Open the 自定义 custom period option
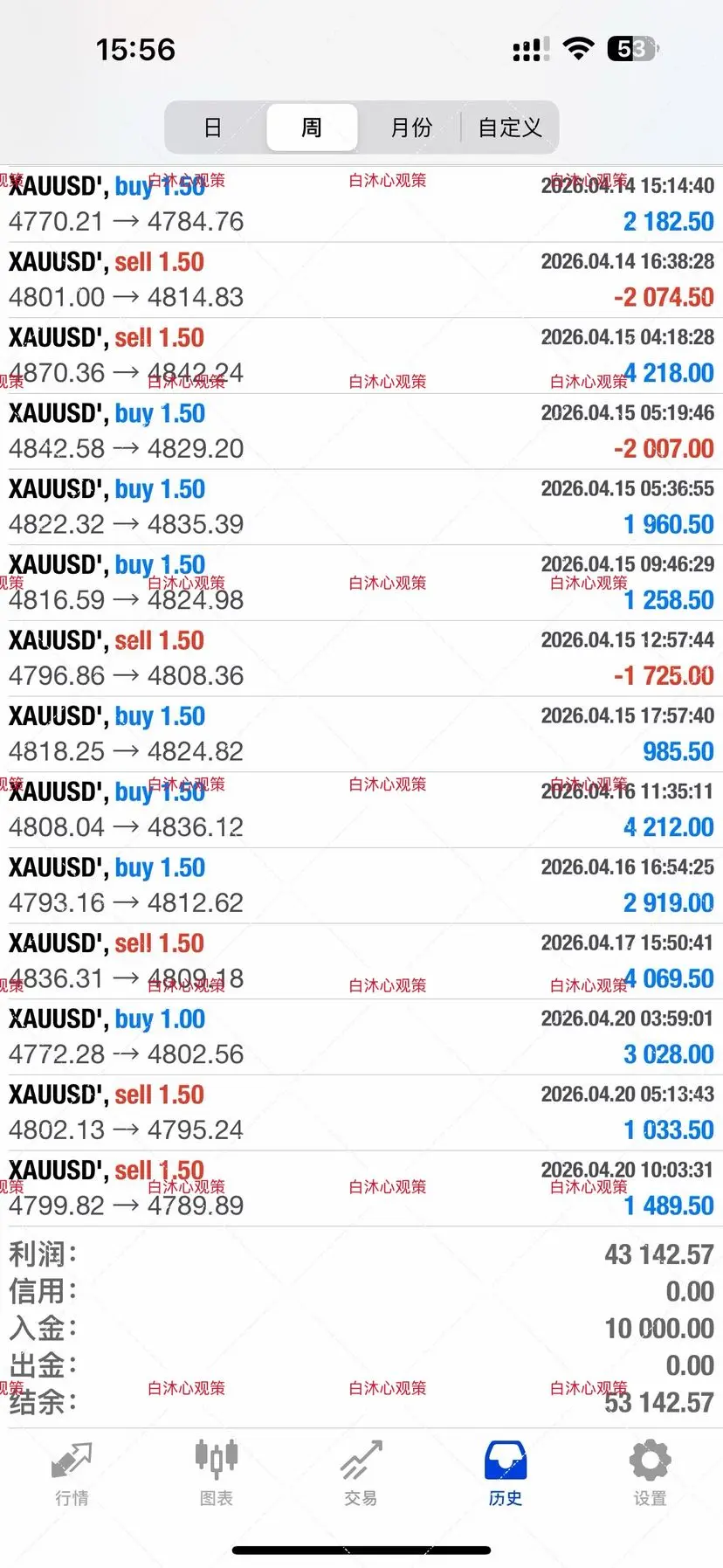The image size is (723, 1568). (x=510, y=128)
